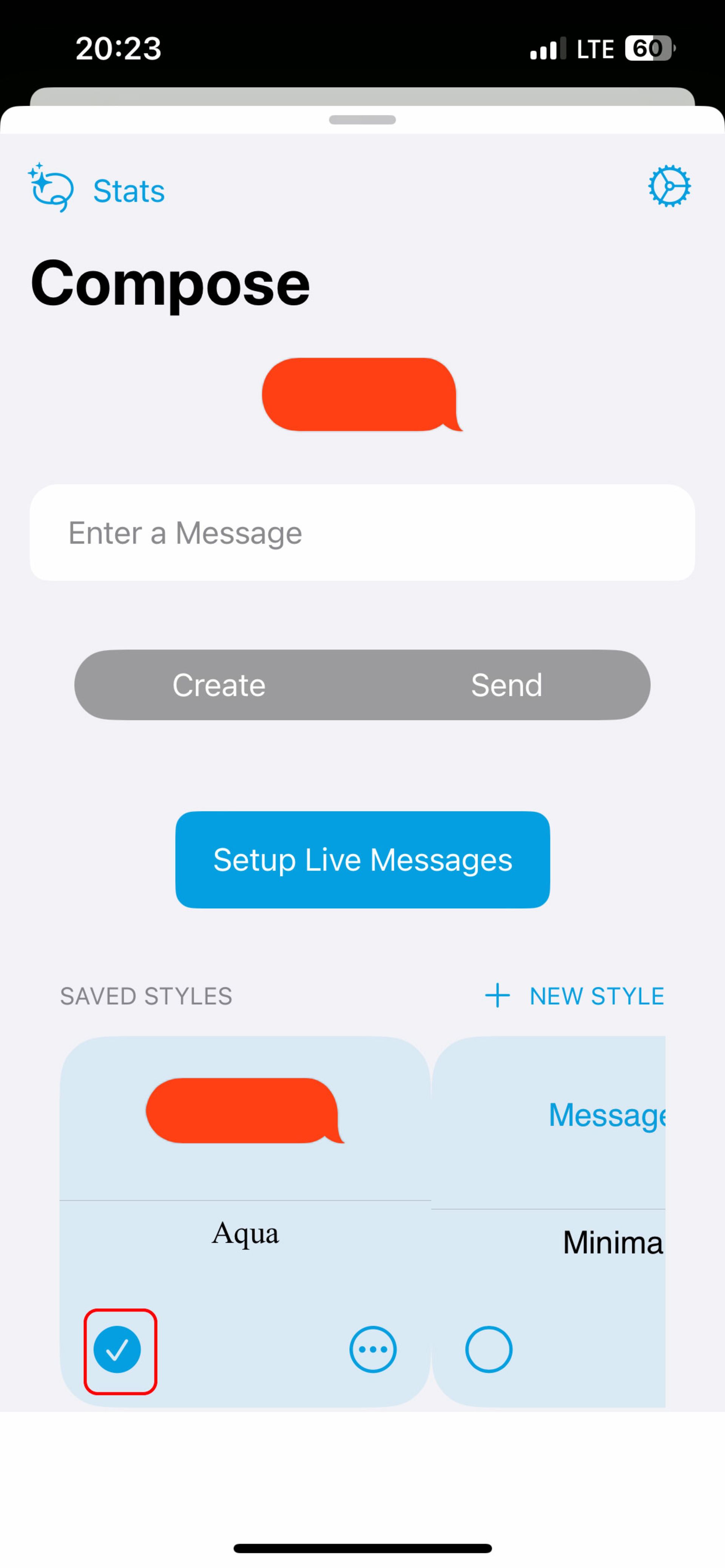725x1568 pixels.
Task: Open Setup Live Messages
Action: coord(362,860)
